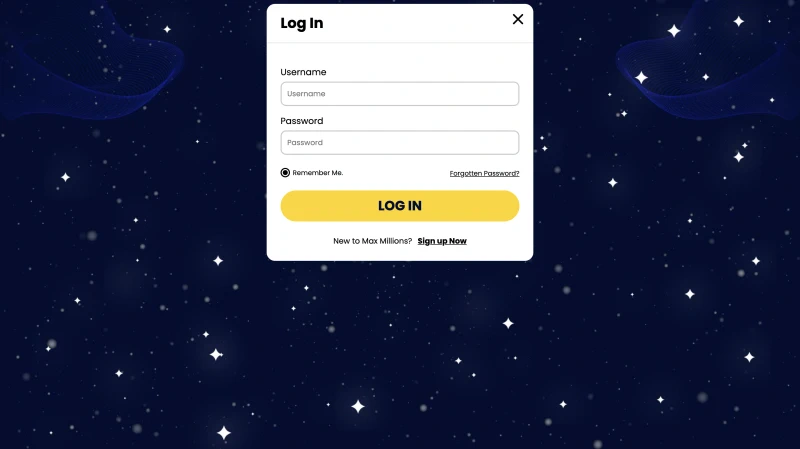
Task: Tap the yellow LOG IN button
Action: [399, 206]
